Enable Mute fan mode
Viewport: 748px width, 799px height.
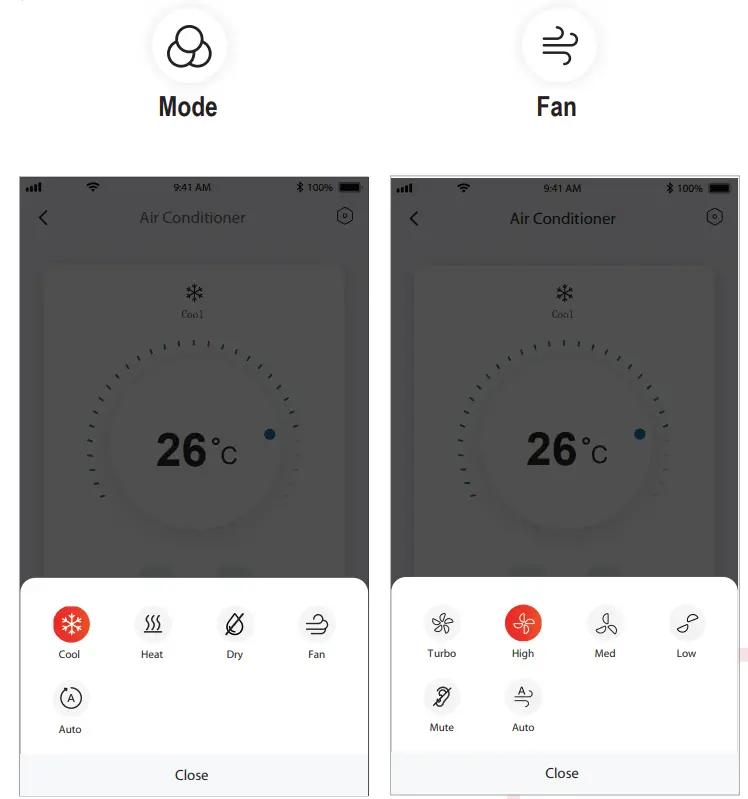(x=441, y=696)
